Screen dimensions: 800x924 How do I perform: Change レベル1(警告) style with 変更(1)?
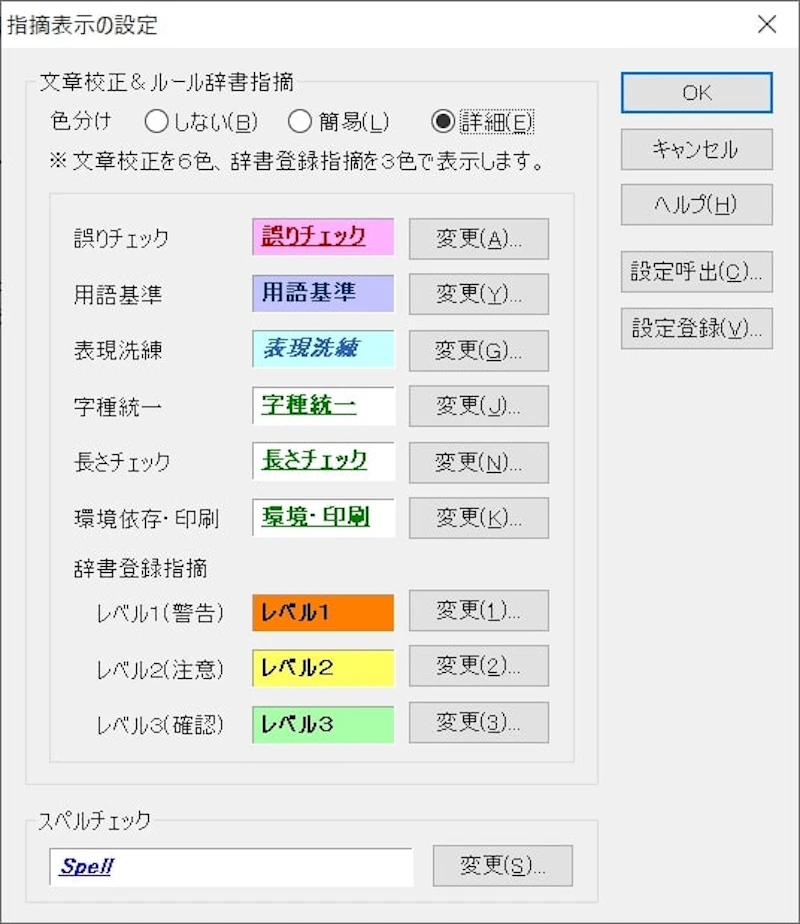(x=478, y=611)
